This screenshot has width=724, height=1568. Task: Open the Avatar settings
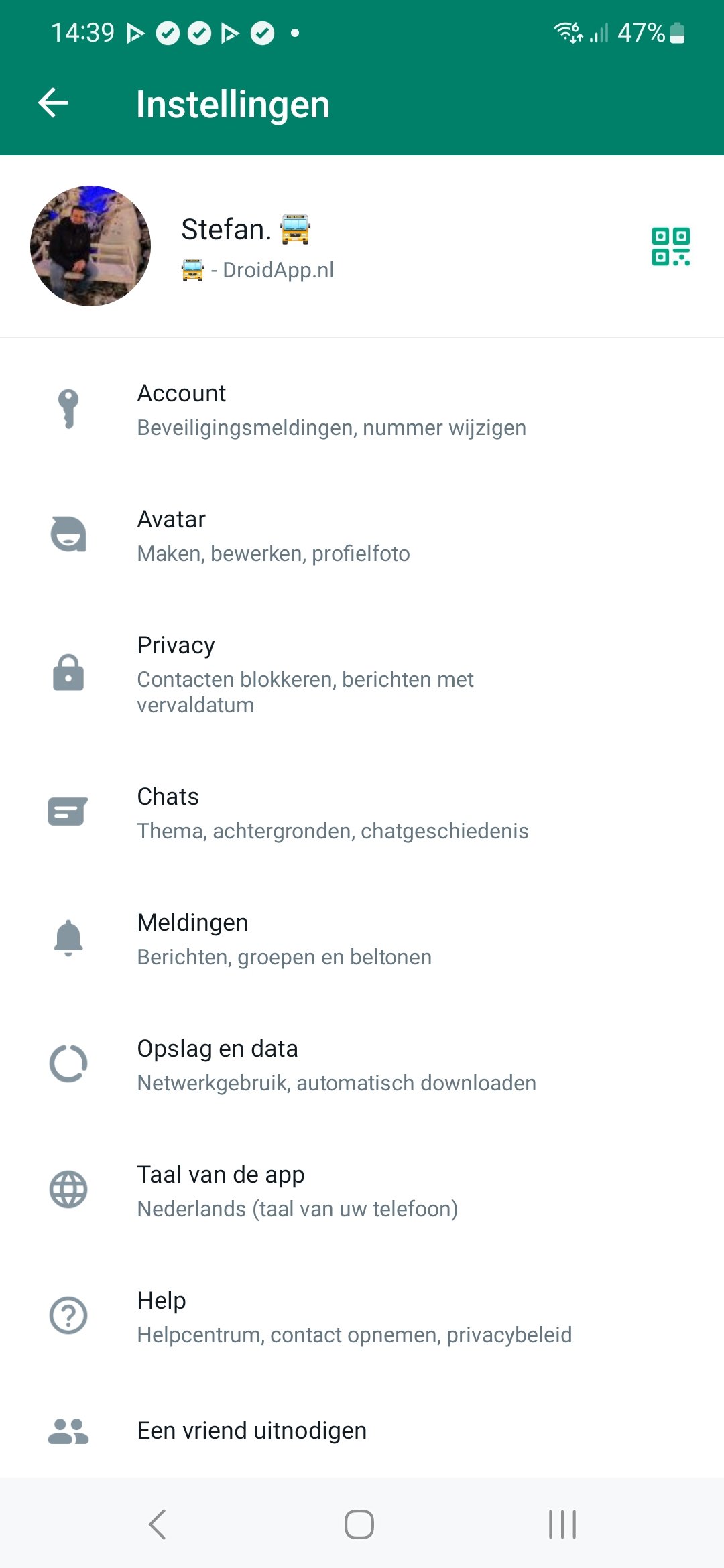tap(362, 535)
